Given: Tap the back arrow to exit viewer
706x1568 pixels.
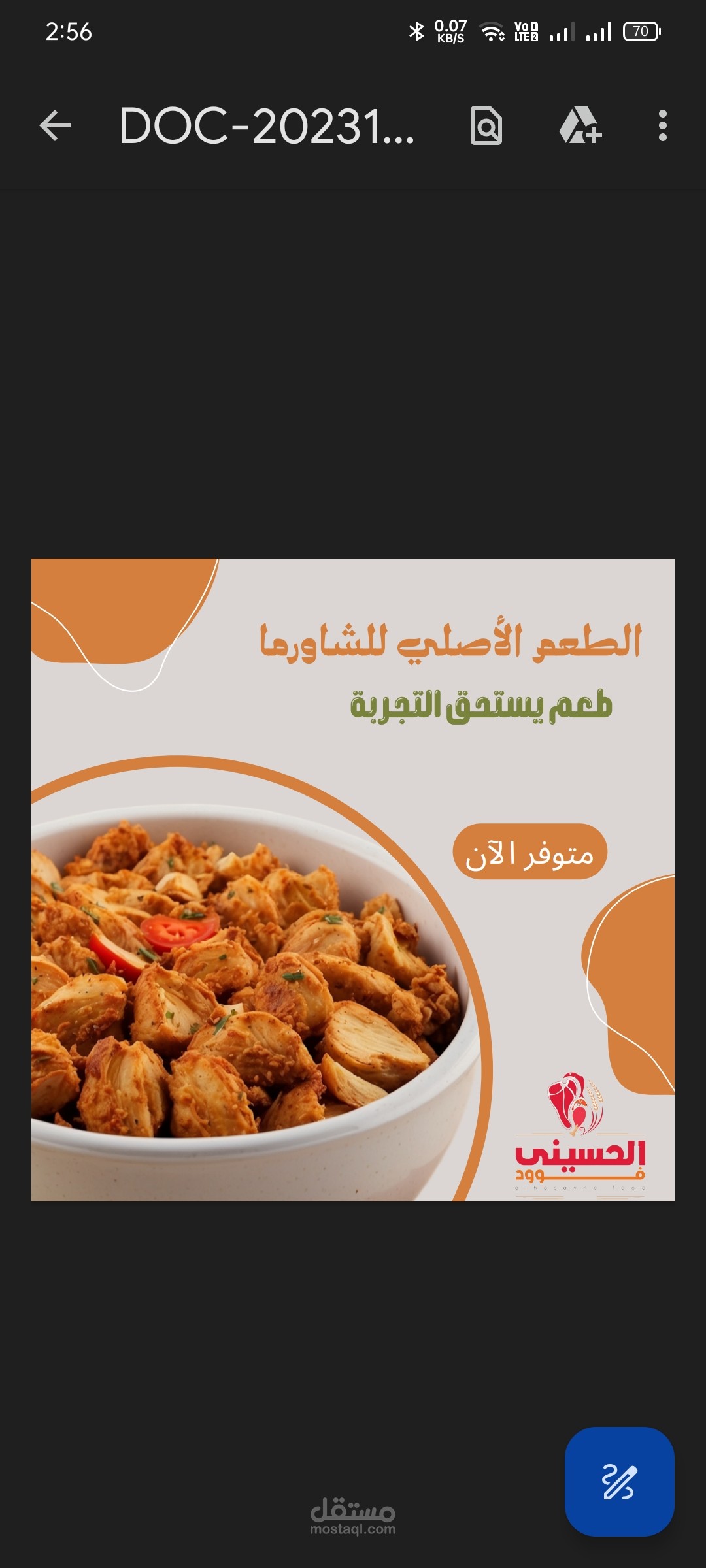Looking at the screenshot, I should tap(55, 127).
